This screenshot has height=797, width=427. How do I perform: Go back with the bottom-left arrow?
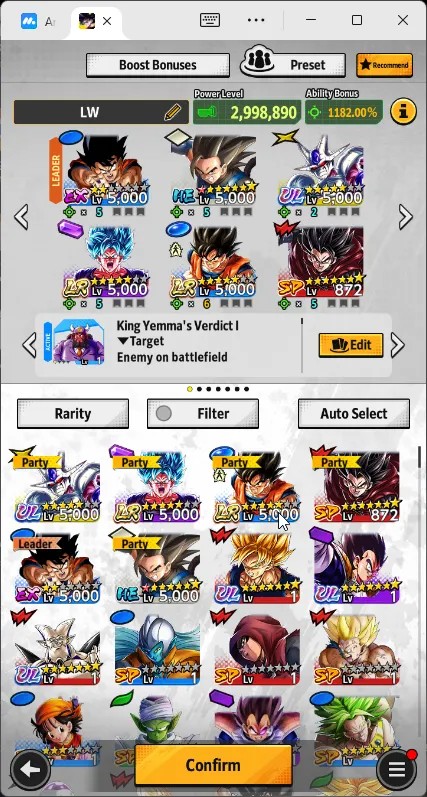30,770
